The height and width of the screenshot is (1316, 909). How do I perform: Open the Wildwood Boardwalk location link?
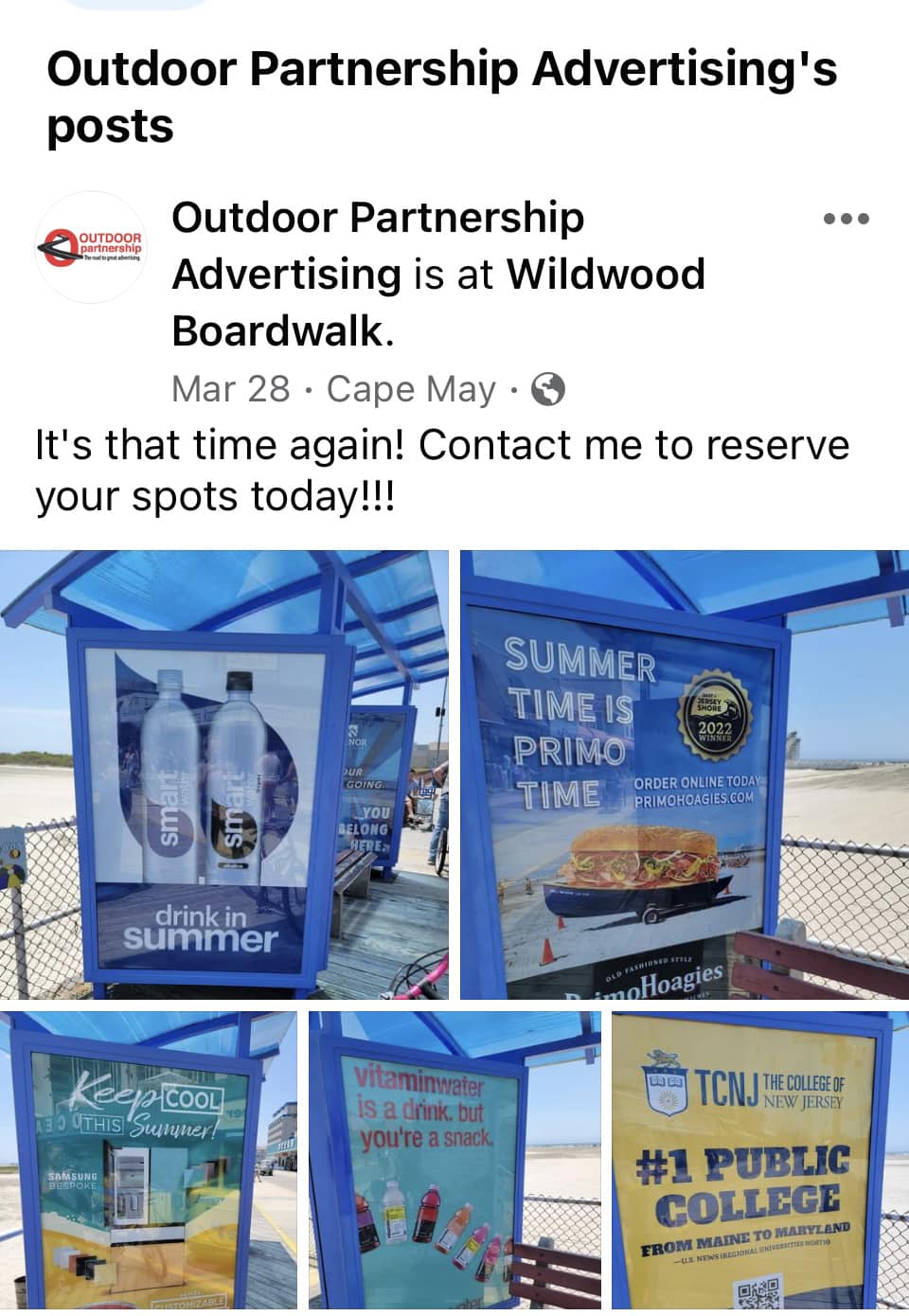605,276
